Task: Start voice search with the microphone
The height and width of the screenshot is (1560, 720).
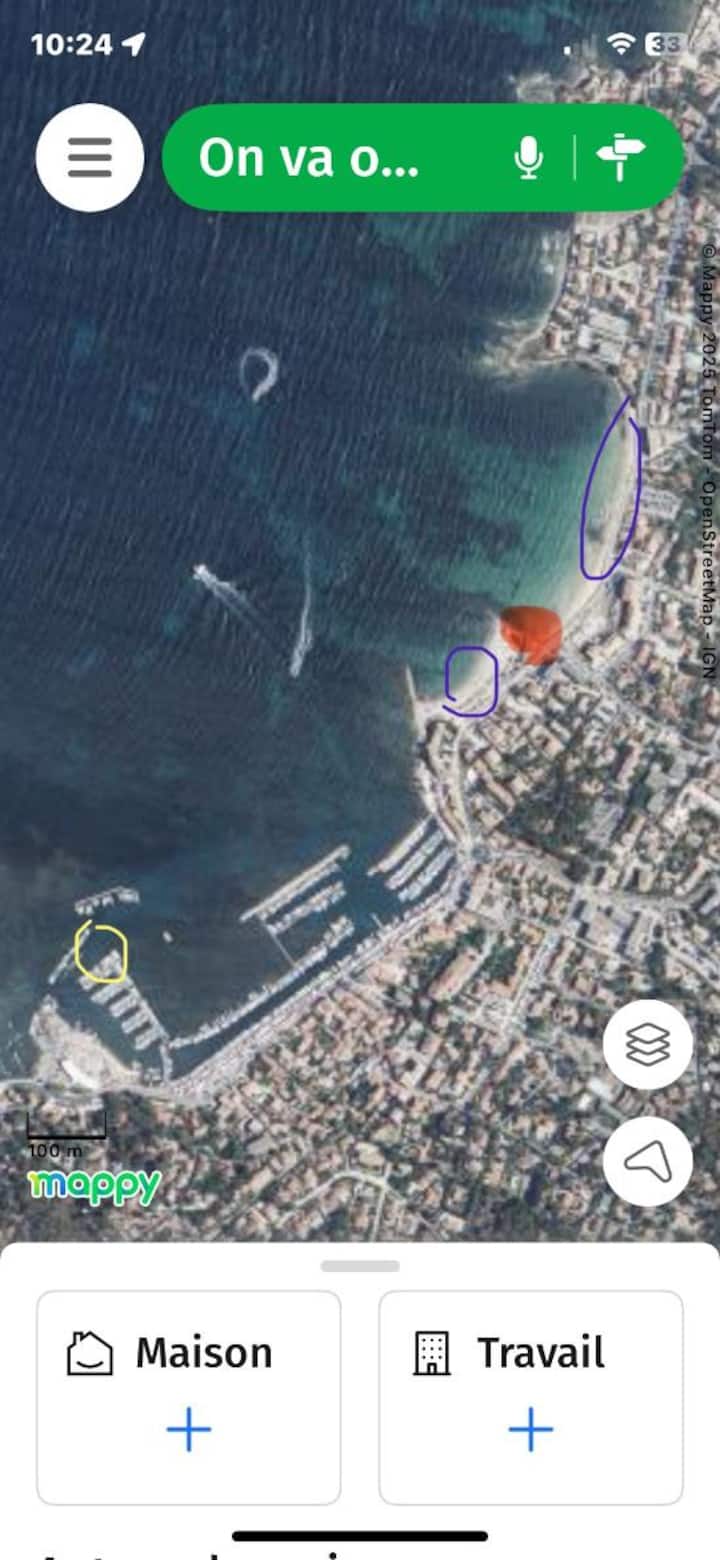Action: [x=529, y=158]
